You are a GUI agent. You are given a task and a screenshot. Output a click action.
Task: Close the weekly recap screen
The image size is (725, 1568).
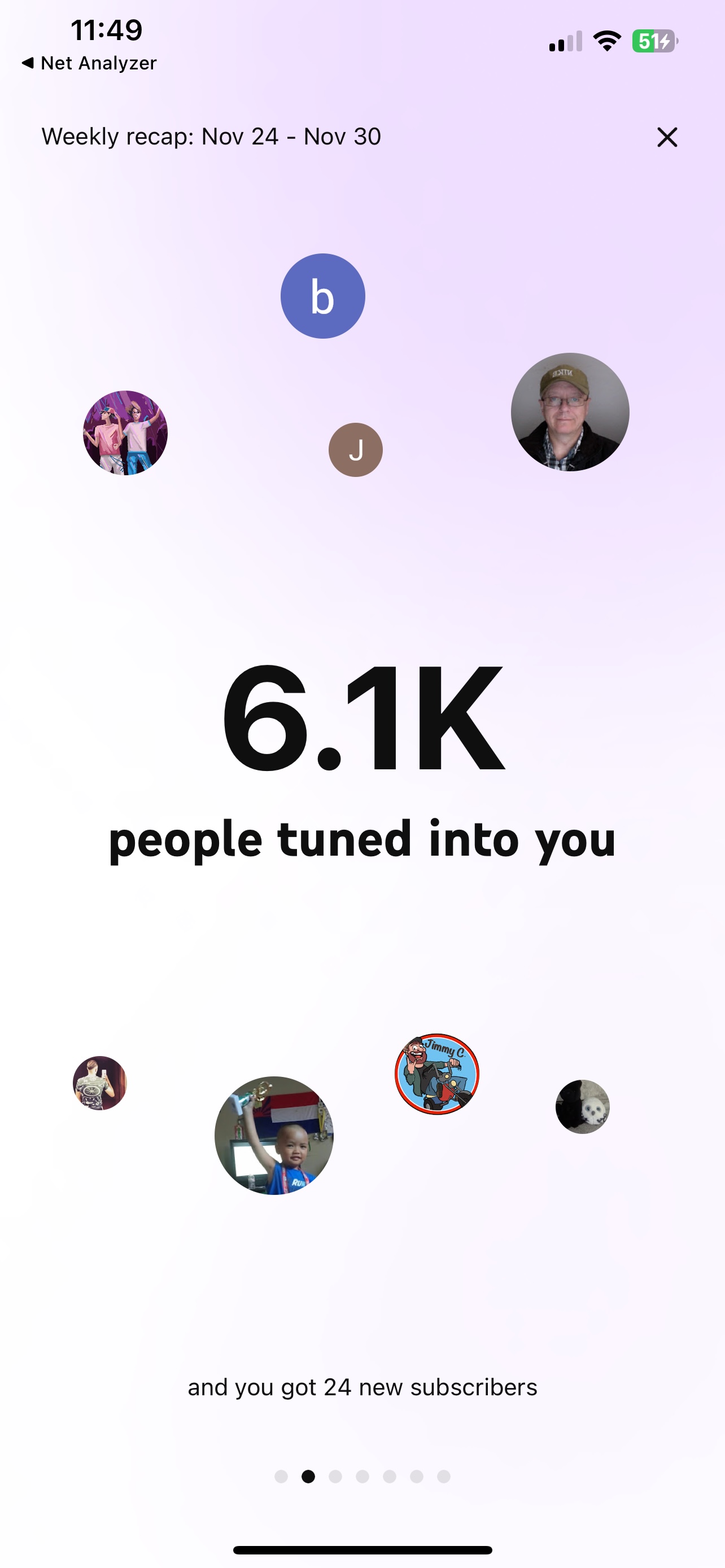click(667, 138)
